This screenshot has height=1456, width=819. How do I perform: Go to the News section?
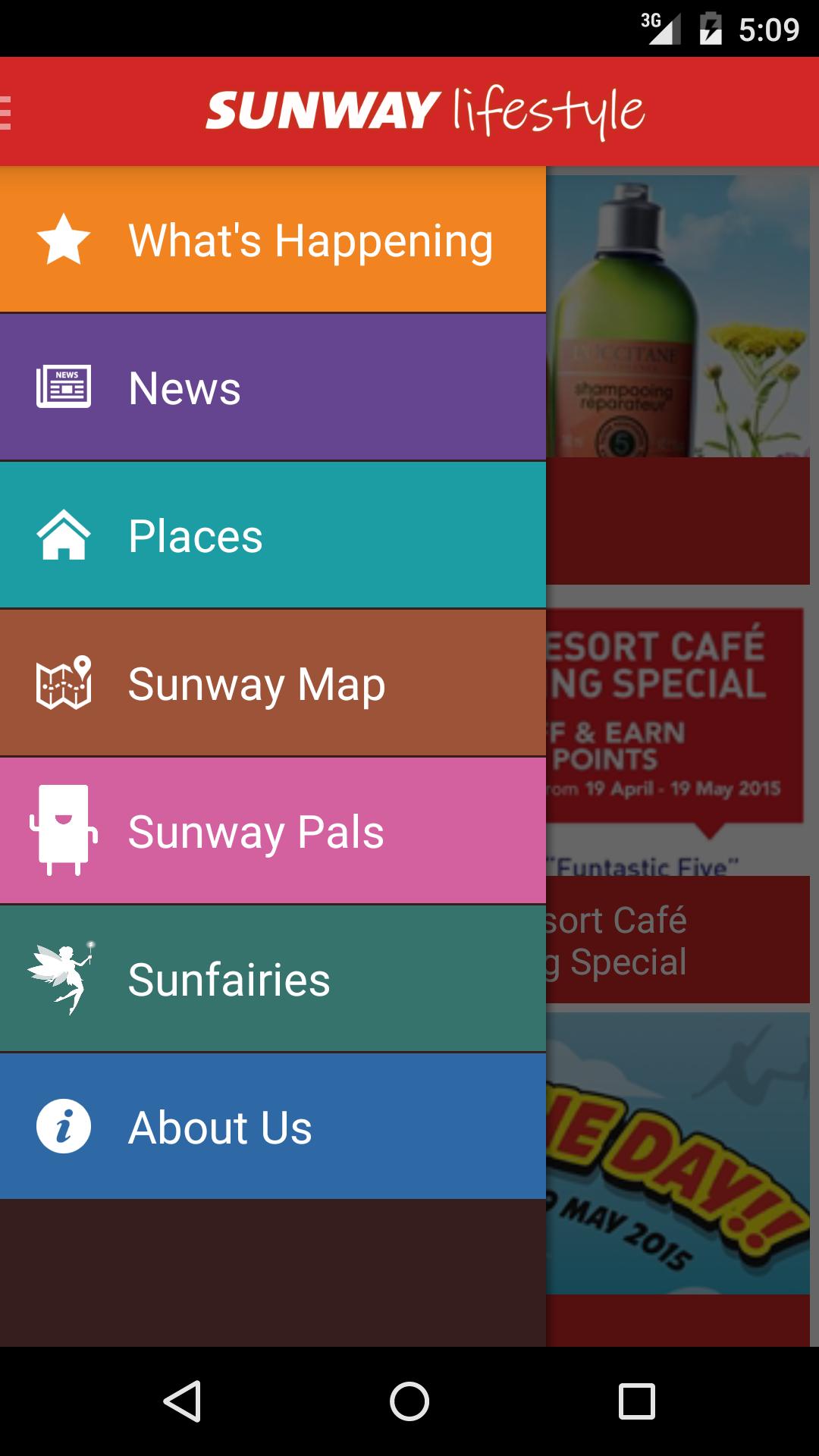[273, 387]
